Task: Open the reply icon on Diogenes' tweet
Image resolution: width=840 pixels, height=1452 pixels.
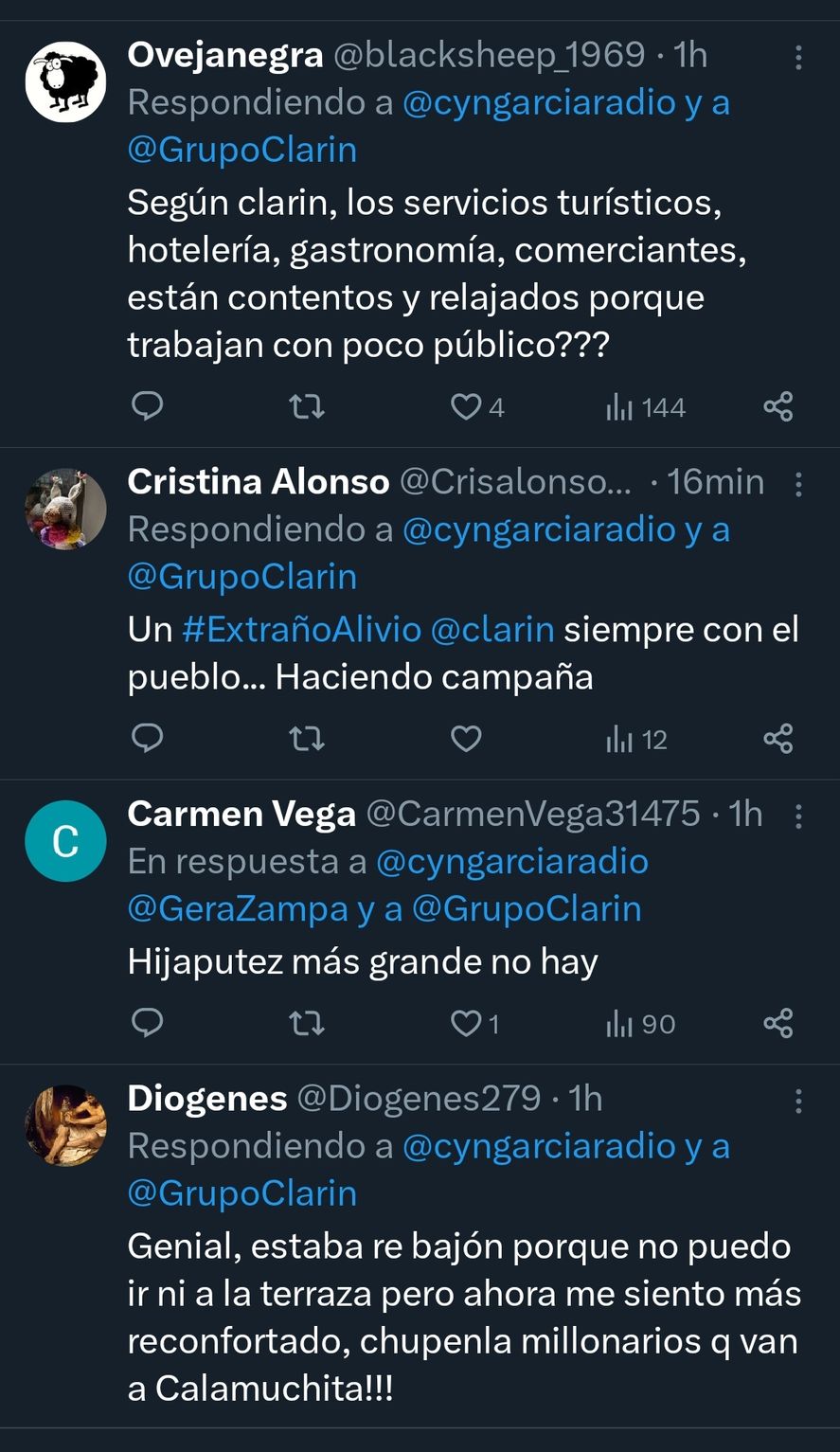Action: (x=147, y=1444)
